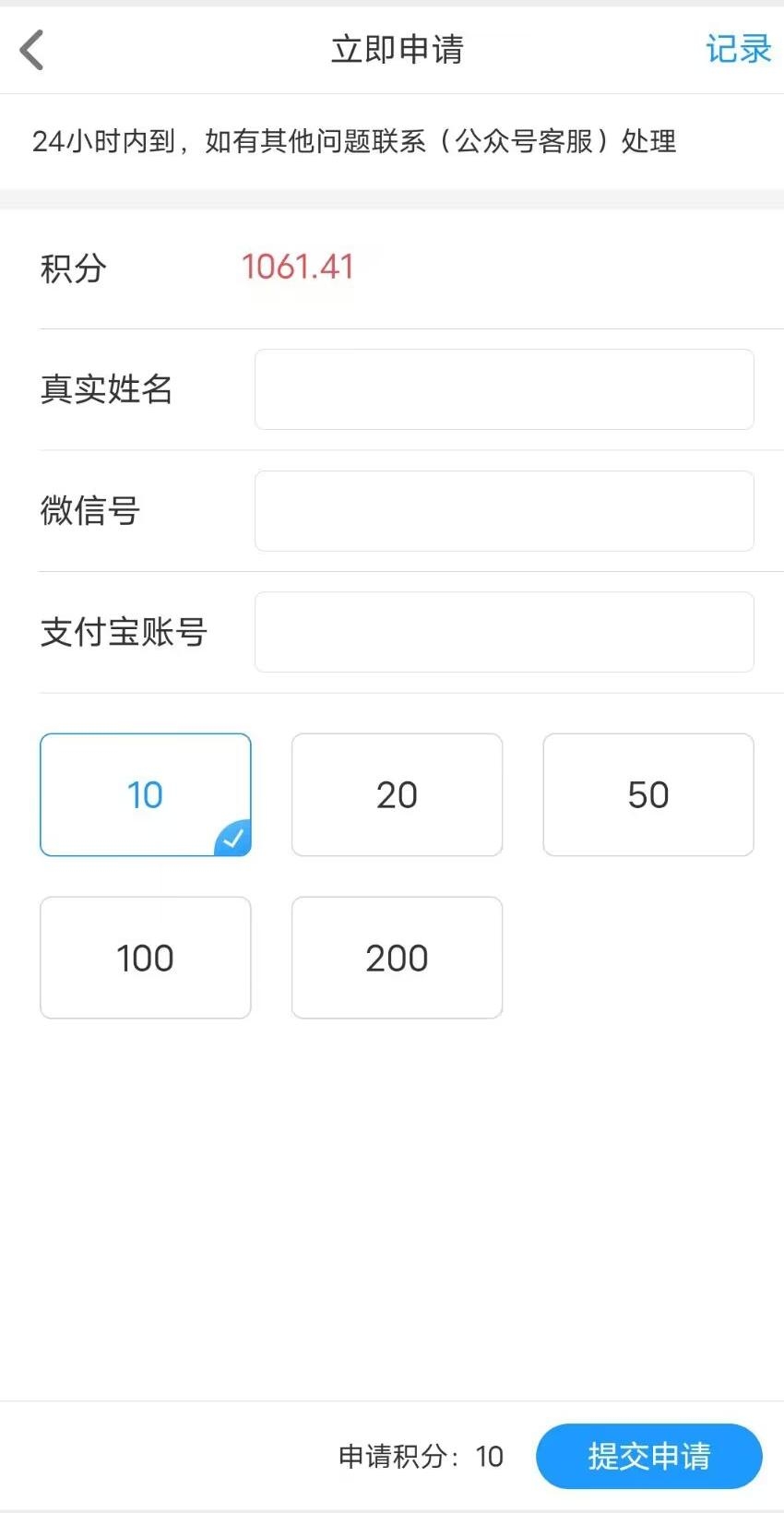784x1513 pixels.
Task: Choose the 20 points option
Action: coord(397,794)
